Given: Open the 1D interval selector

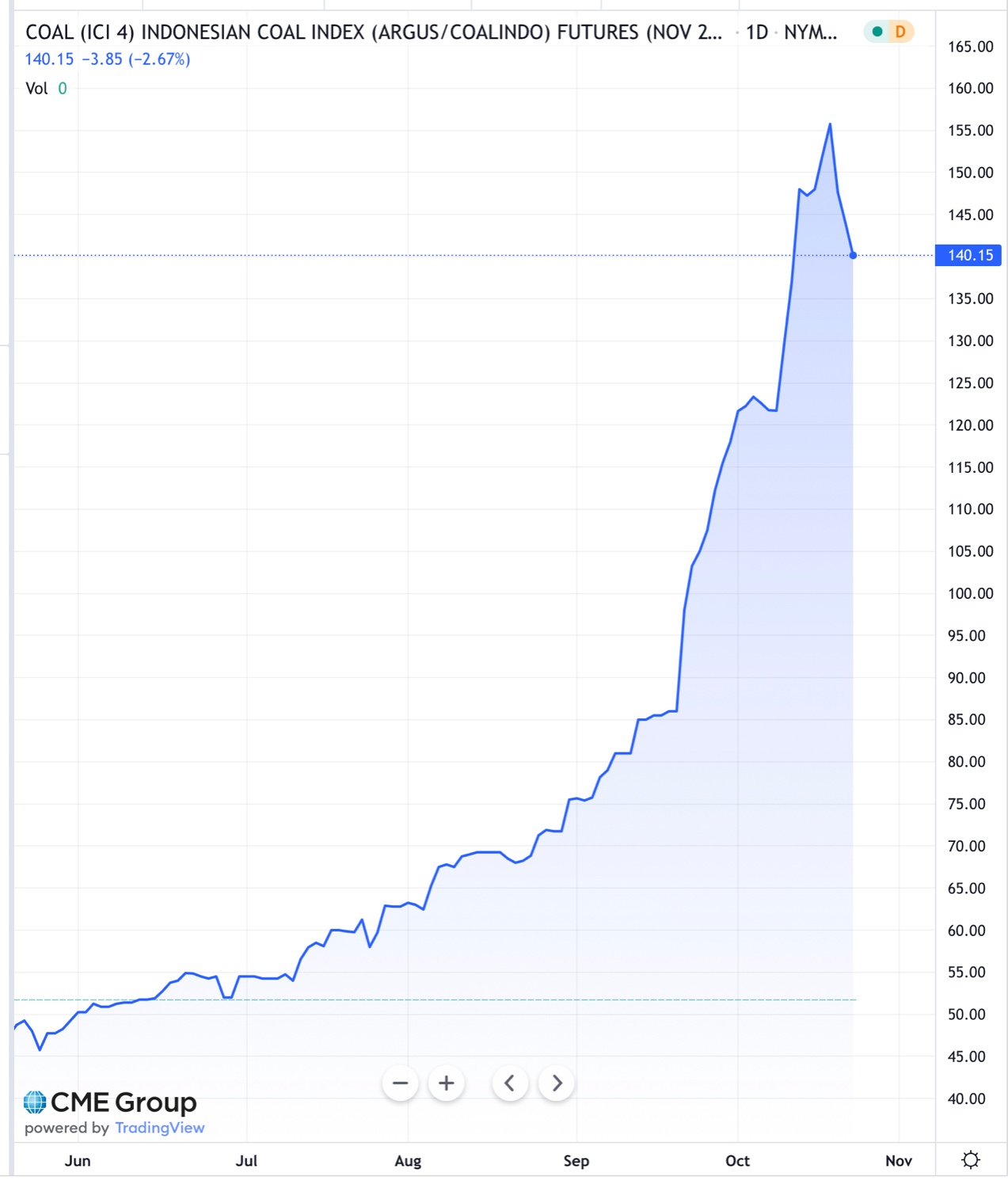Looking at the screenshot, I should [x=757, y=32].
